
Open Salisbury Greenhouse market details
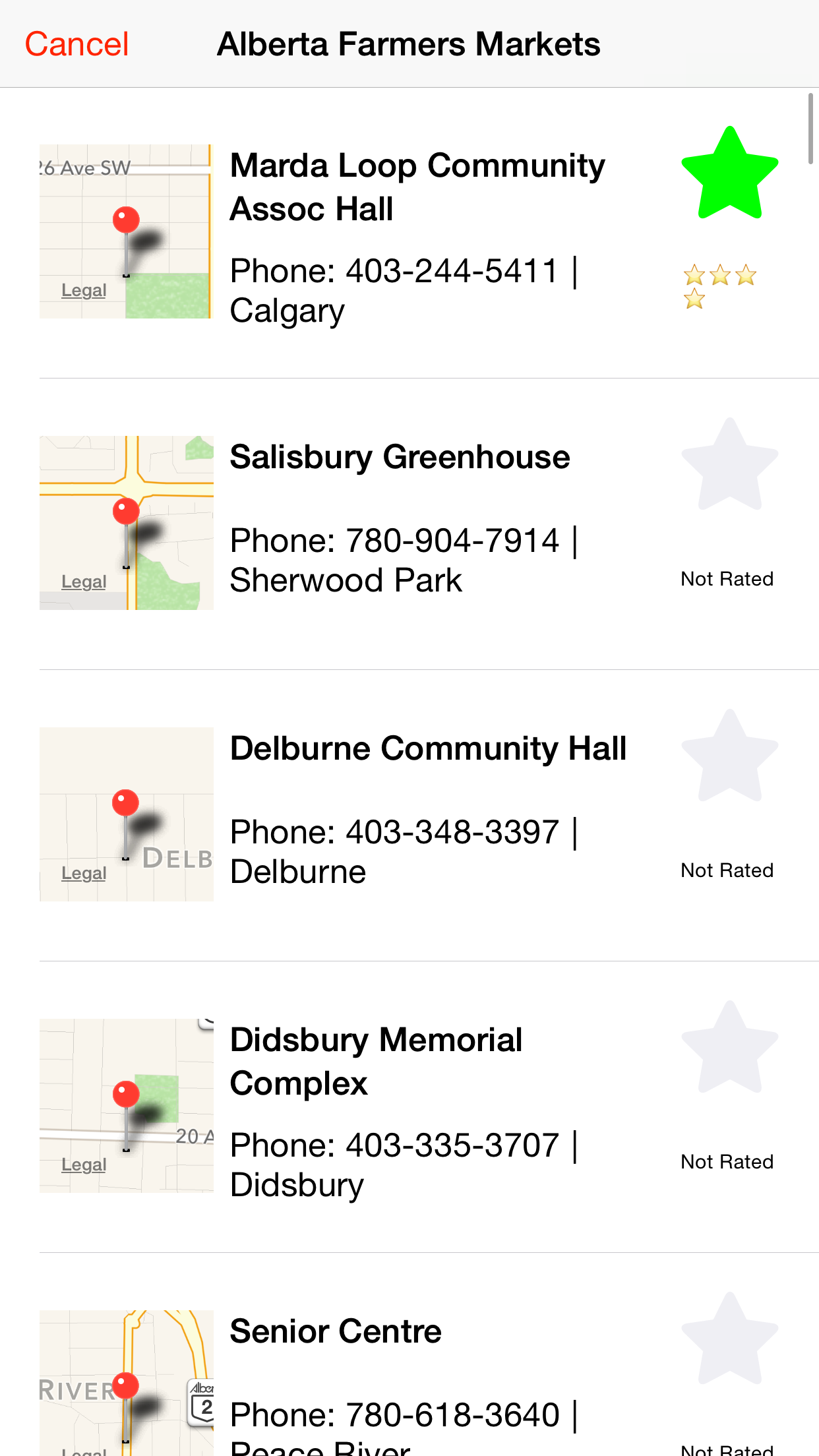coord(400,458)
